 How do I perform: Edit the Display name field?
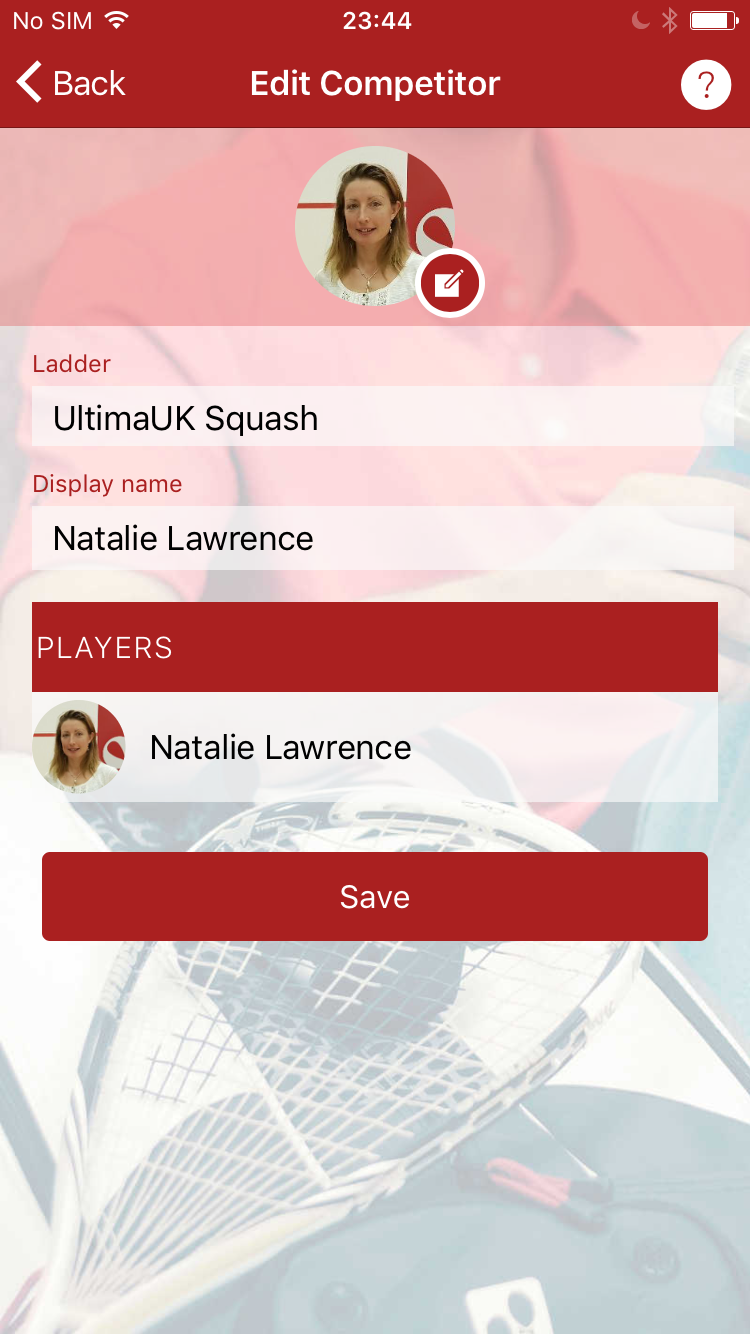click(382, 539)
